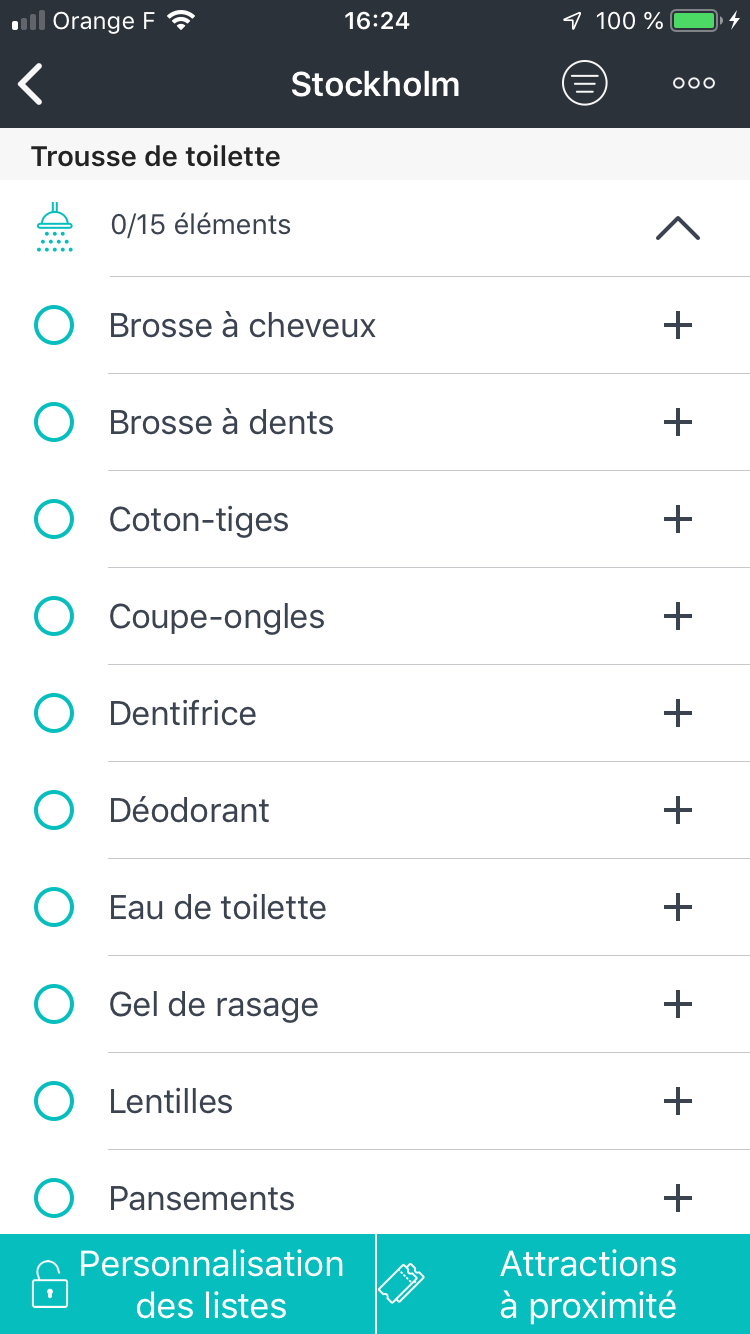Image resolution: width=750 pixels, height=1334 pixels.
Task: Tap the plus beside Déodorant
Action: pos(678,810)
